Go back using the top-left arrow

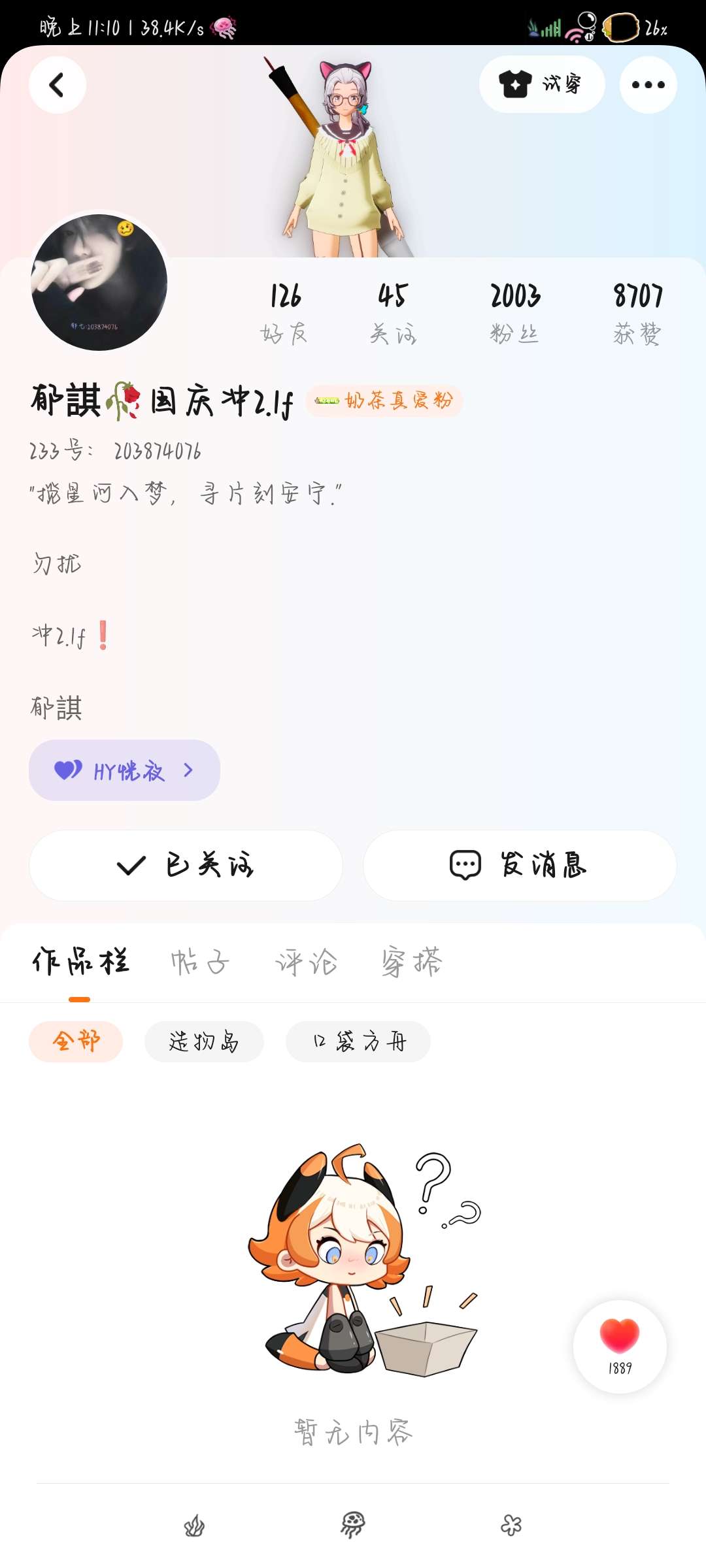[58, 85]
